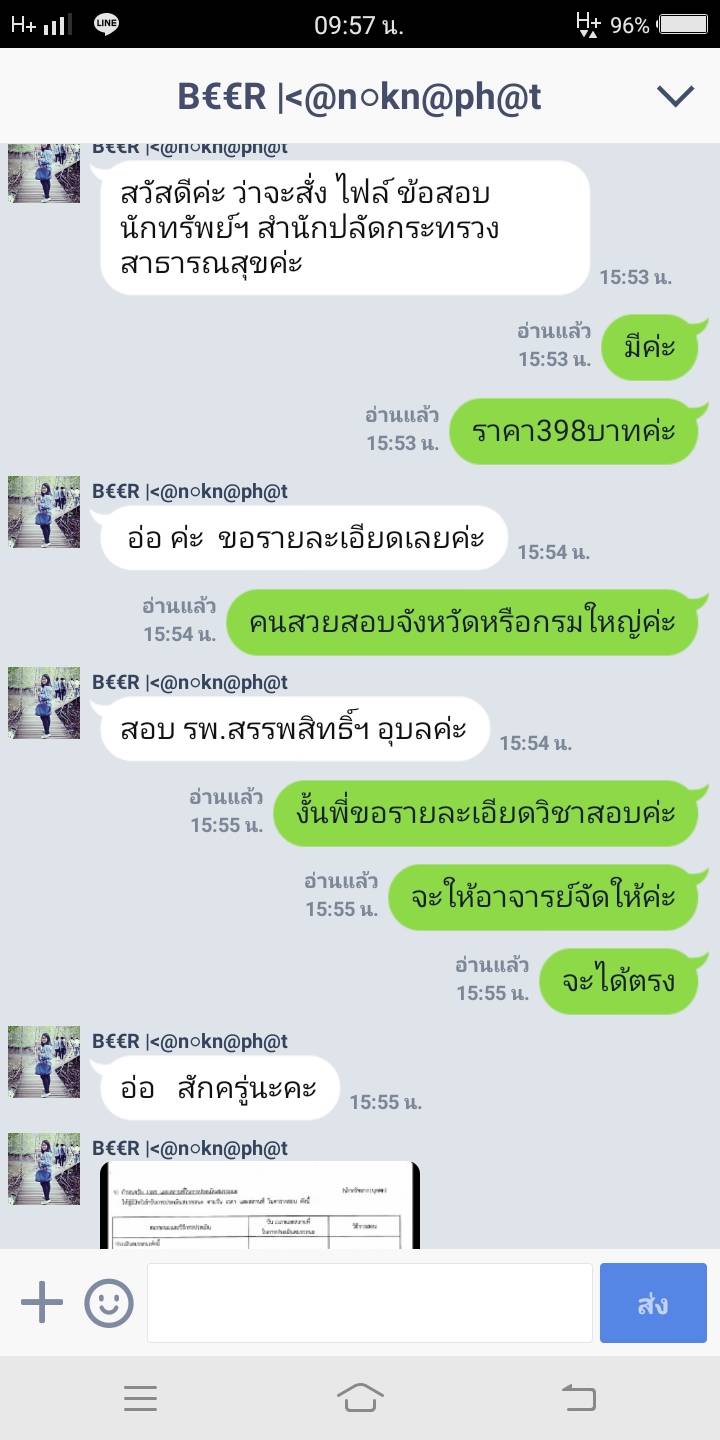Open the emoji sticker picker

point(109,1303)
